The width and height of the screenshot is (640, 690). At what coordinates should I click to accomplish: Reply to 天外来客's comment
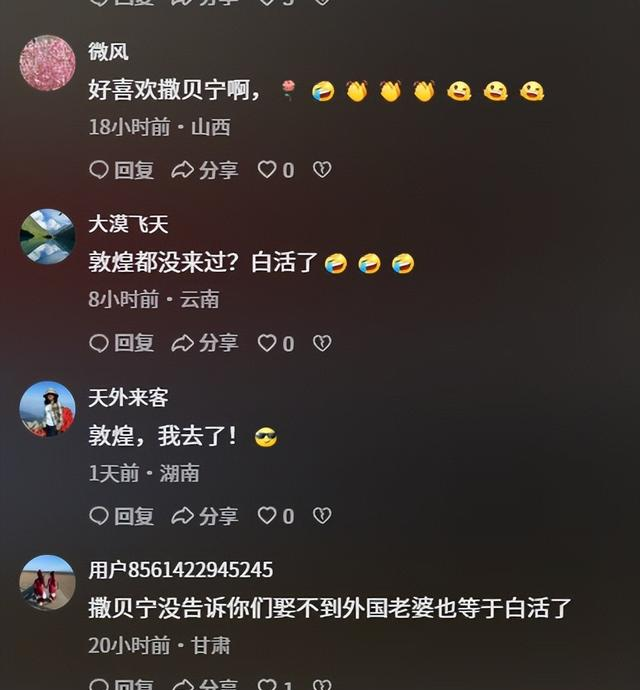(121, 516)
